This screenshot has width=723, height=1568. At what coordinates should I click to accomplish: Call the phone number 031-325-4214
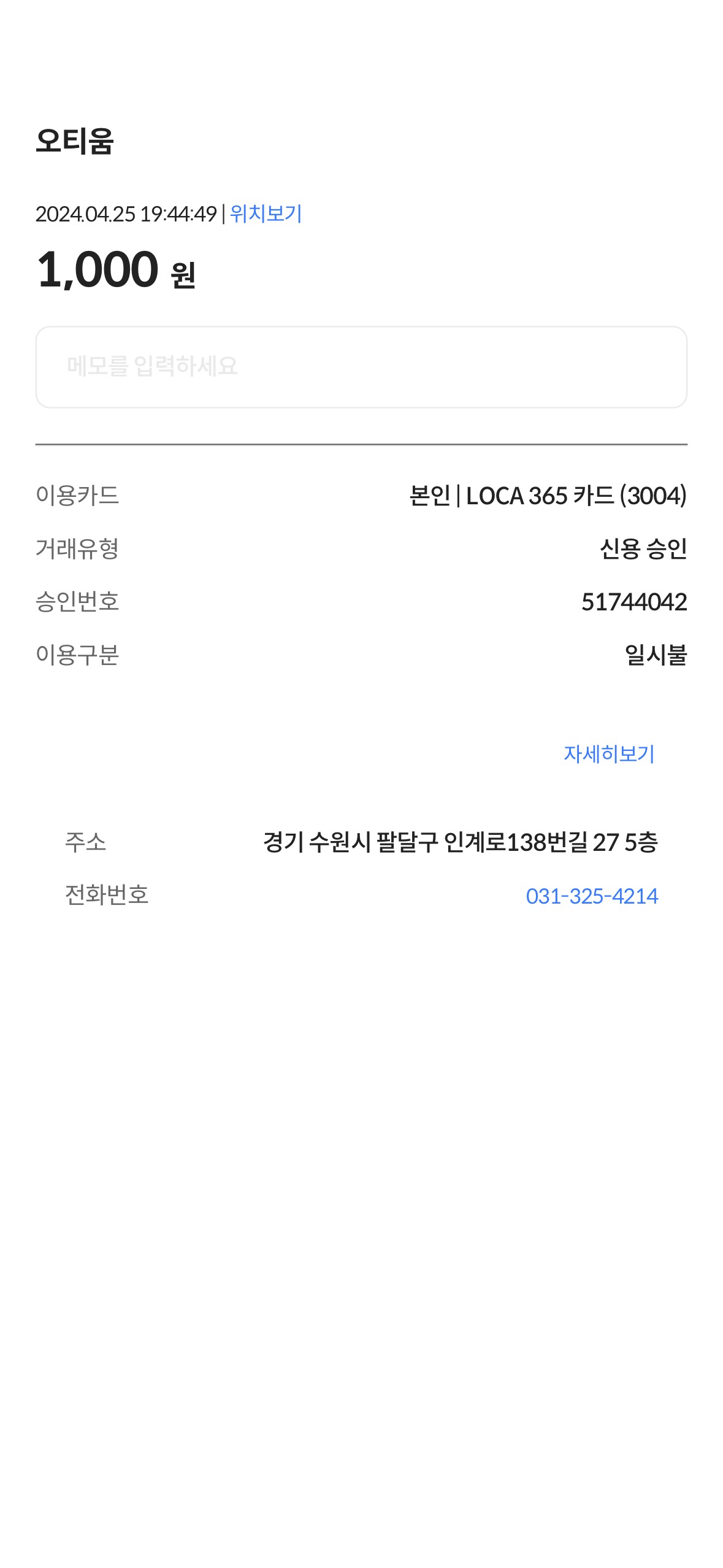591,896
